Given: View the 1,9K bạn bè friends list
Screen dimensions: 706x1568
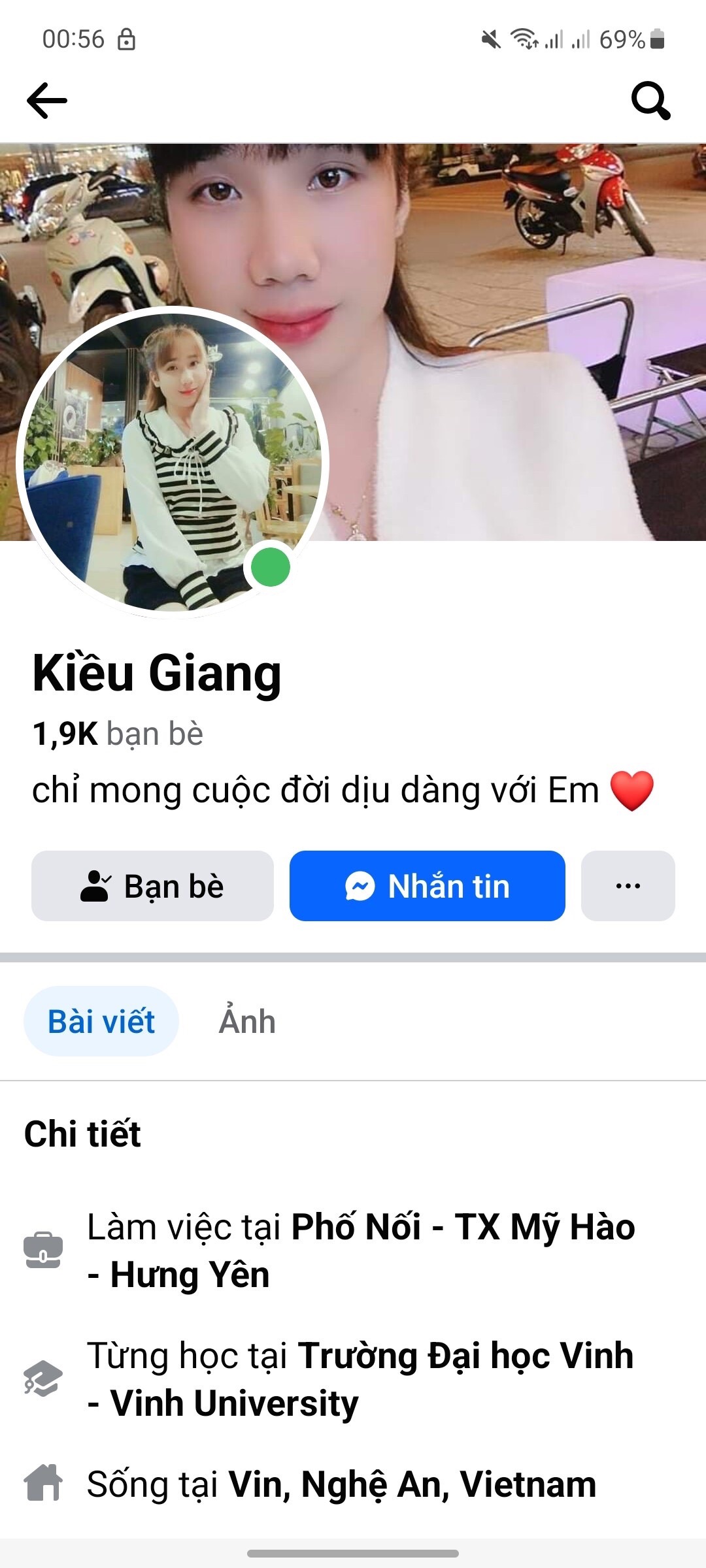Looking at the screenshot, I should pyautogui.click(x=118, y=734).
